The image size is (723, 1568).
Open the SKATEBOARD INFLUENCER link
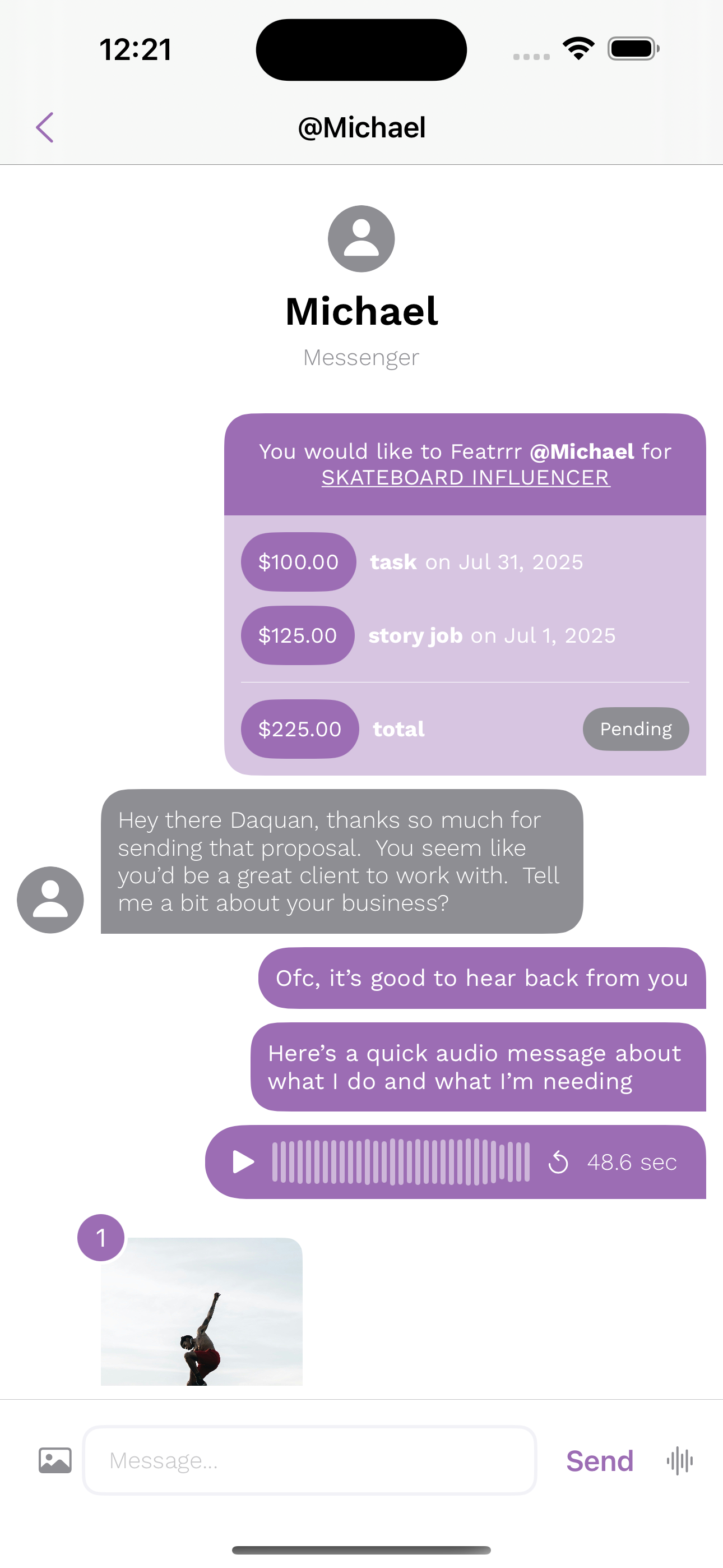coord(466,478)
